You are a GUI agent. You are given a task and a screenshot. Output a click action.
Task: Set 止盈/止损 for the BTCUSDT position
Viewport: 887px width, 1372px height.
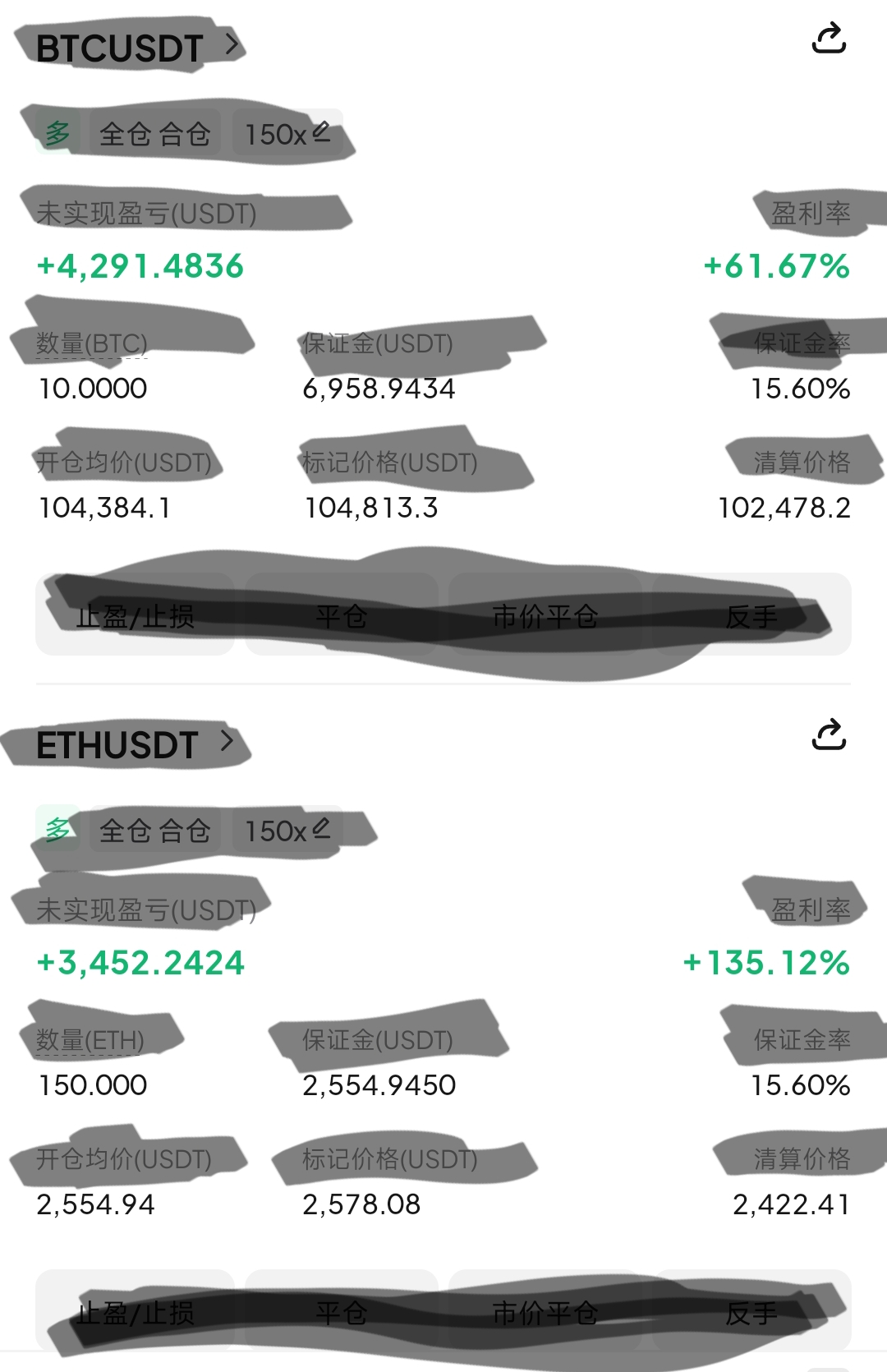tap(136, 615)
